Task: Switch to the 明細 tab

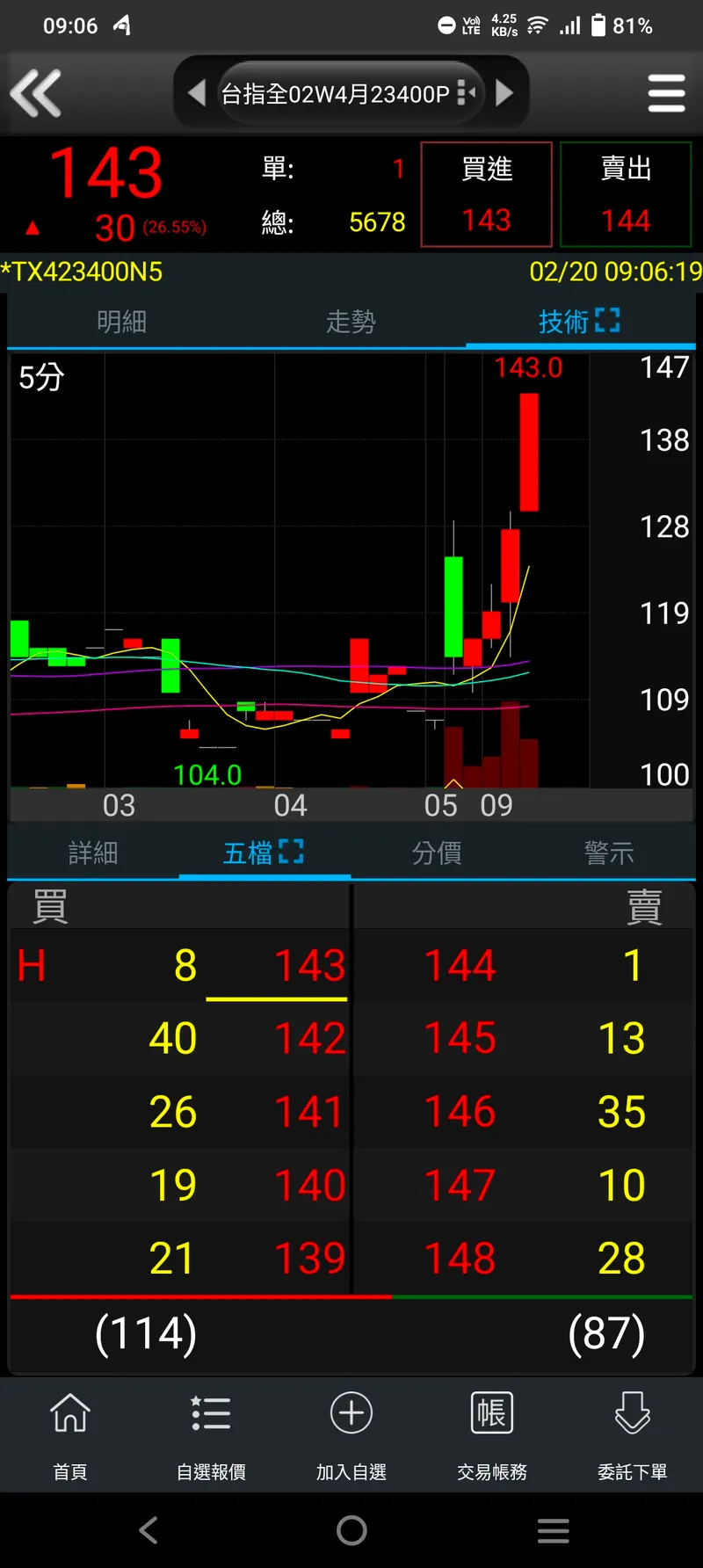Action: coord(121,322)
